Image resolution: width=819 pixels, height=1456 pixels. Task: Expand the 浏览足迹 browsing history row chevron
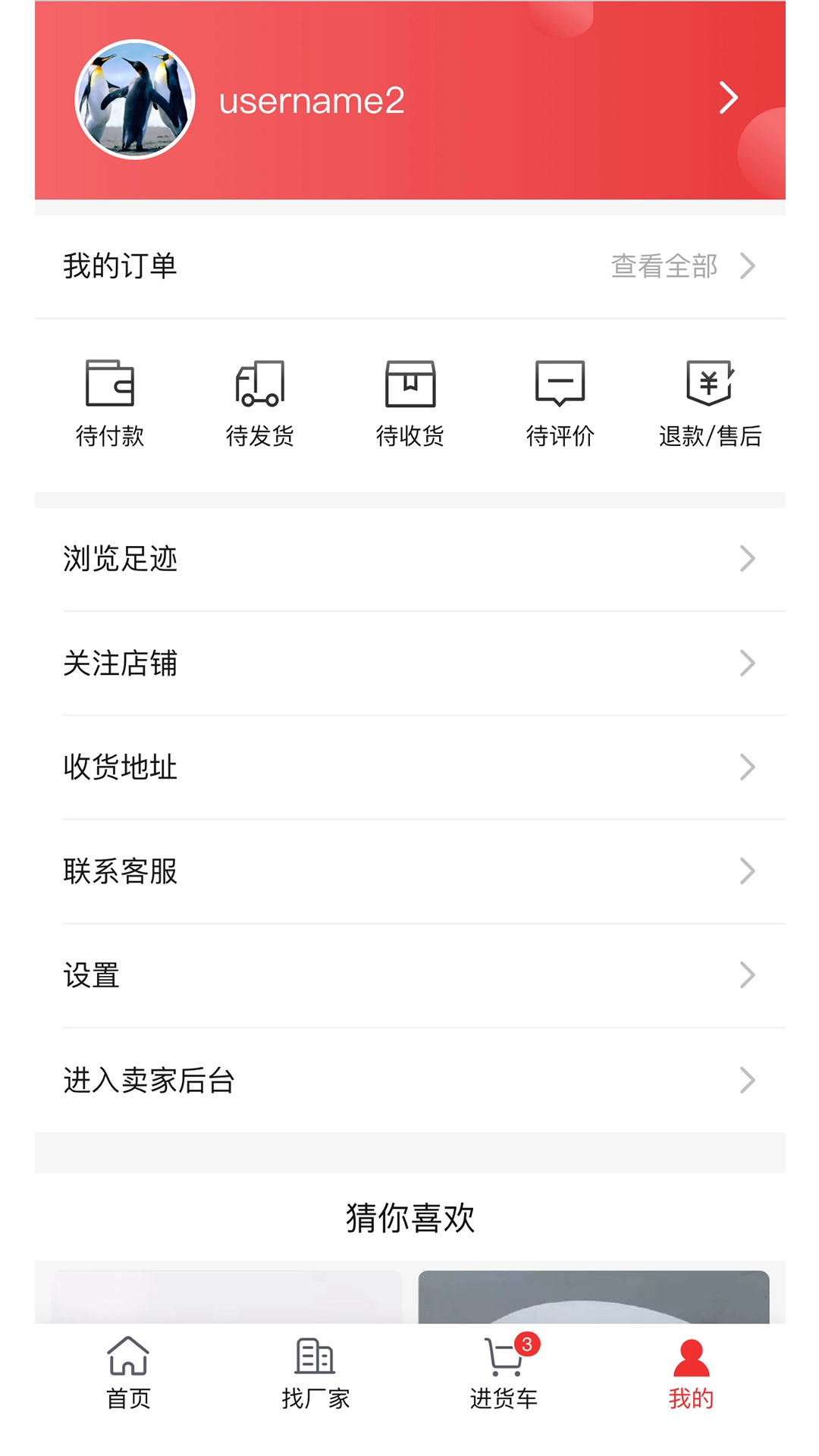749,560
